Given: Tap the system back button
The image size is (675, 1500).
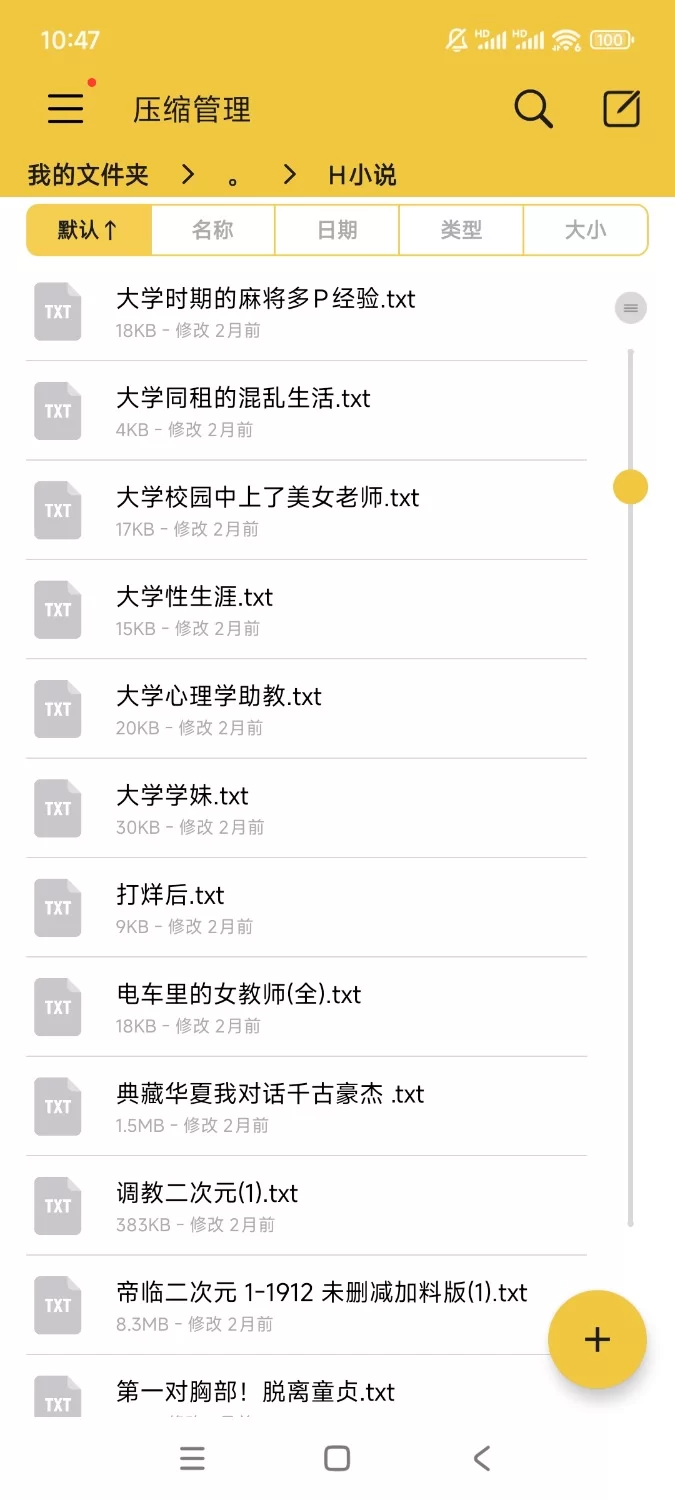Looking at the screenshot, I should [482, 1458].
